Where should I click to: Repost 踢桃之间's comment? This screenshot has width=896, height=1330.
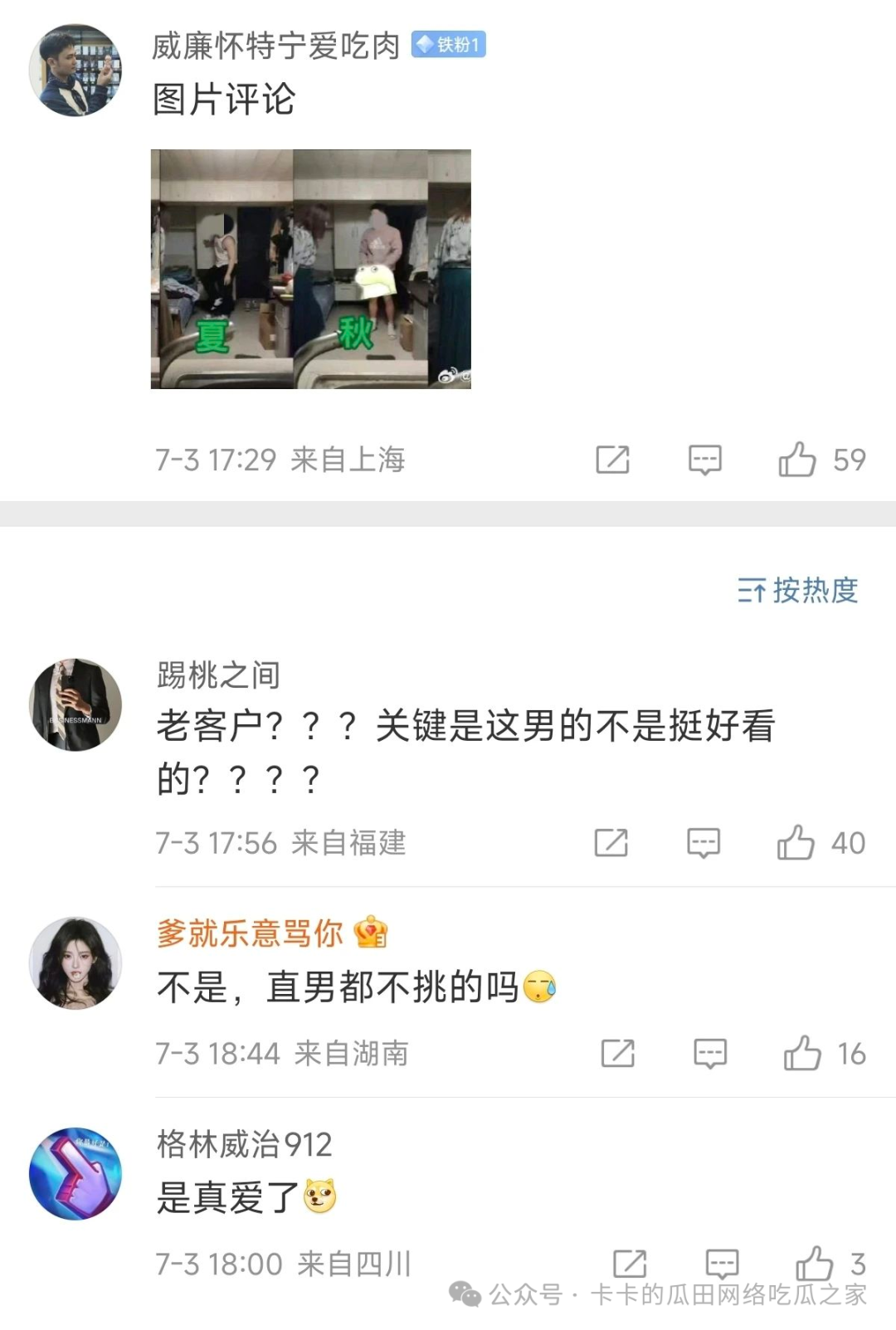point(611,843)
